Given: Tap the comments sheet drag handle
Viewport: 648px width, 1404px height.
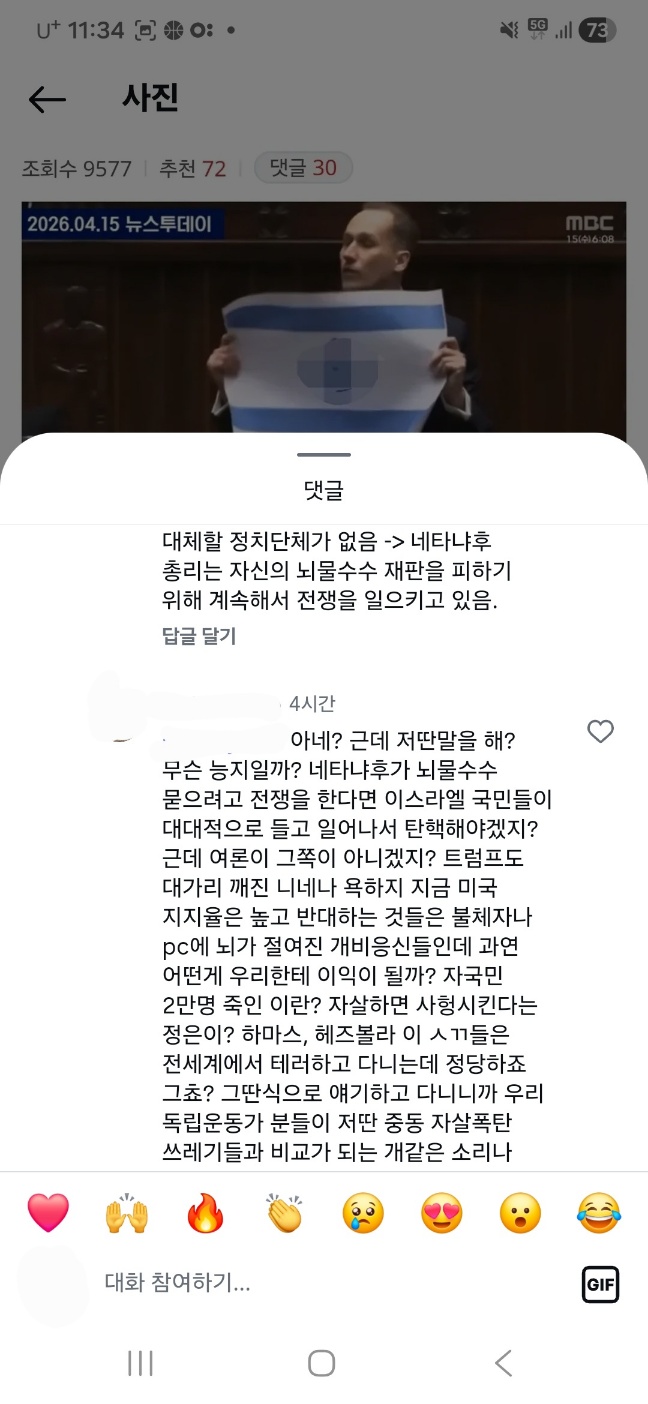Looking at the screenshot, I should (x=324, y=456).
